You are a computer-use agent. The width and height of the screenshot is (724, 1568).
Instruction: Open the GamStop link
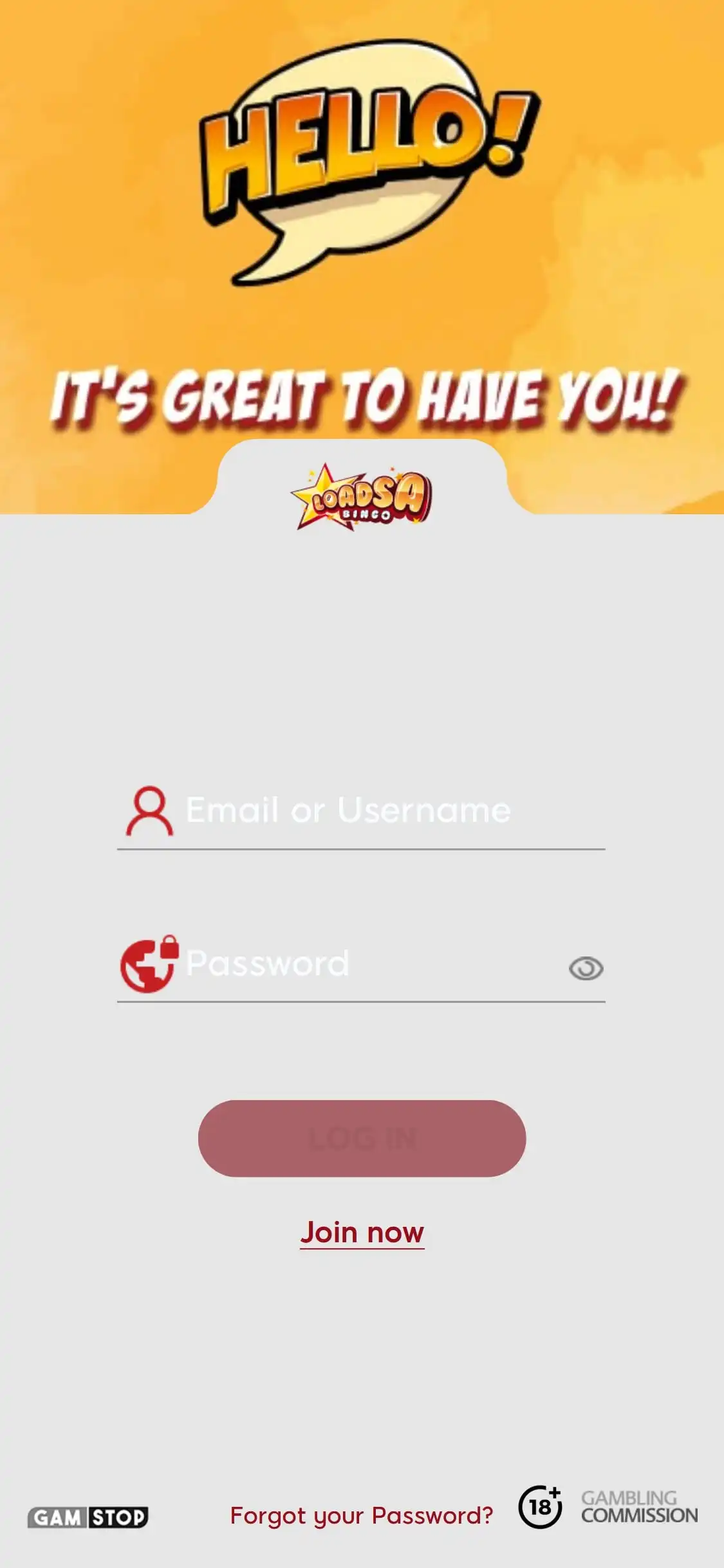[88, 1517]
